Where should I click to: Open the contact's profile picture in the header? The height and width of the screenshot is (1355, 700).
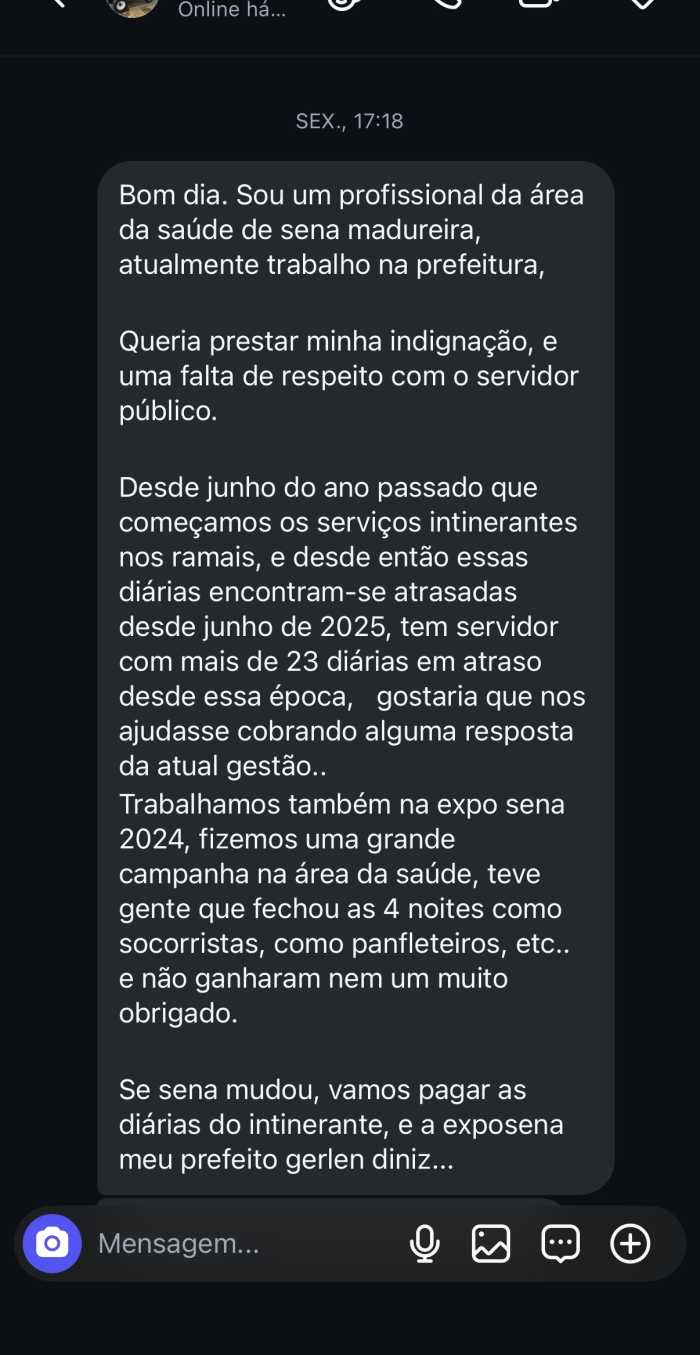133,6
